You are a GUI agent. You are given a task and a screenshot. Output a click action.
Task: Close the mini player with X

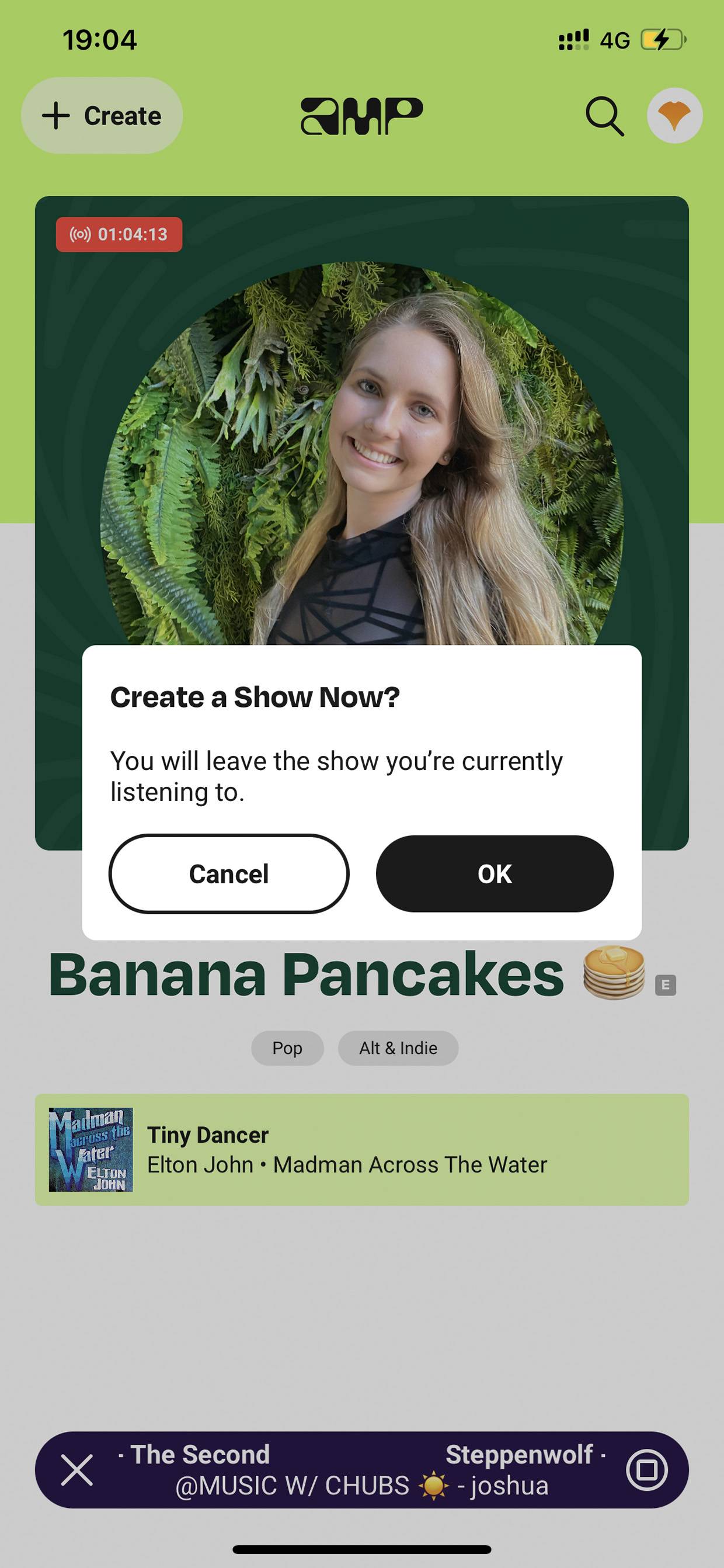tap(77, 1470)
